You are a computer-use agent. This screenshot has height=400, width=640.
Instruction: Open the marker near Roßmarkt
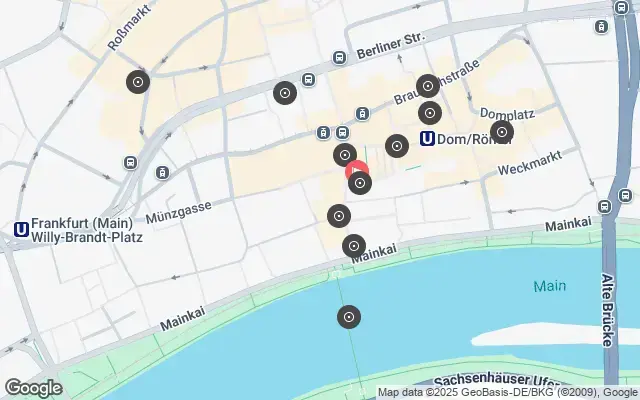click(138, 82)
